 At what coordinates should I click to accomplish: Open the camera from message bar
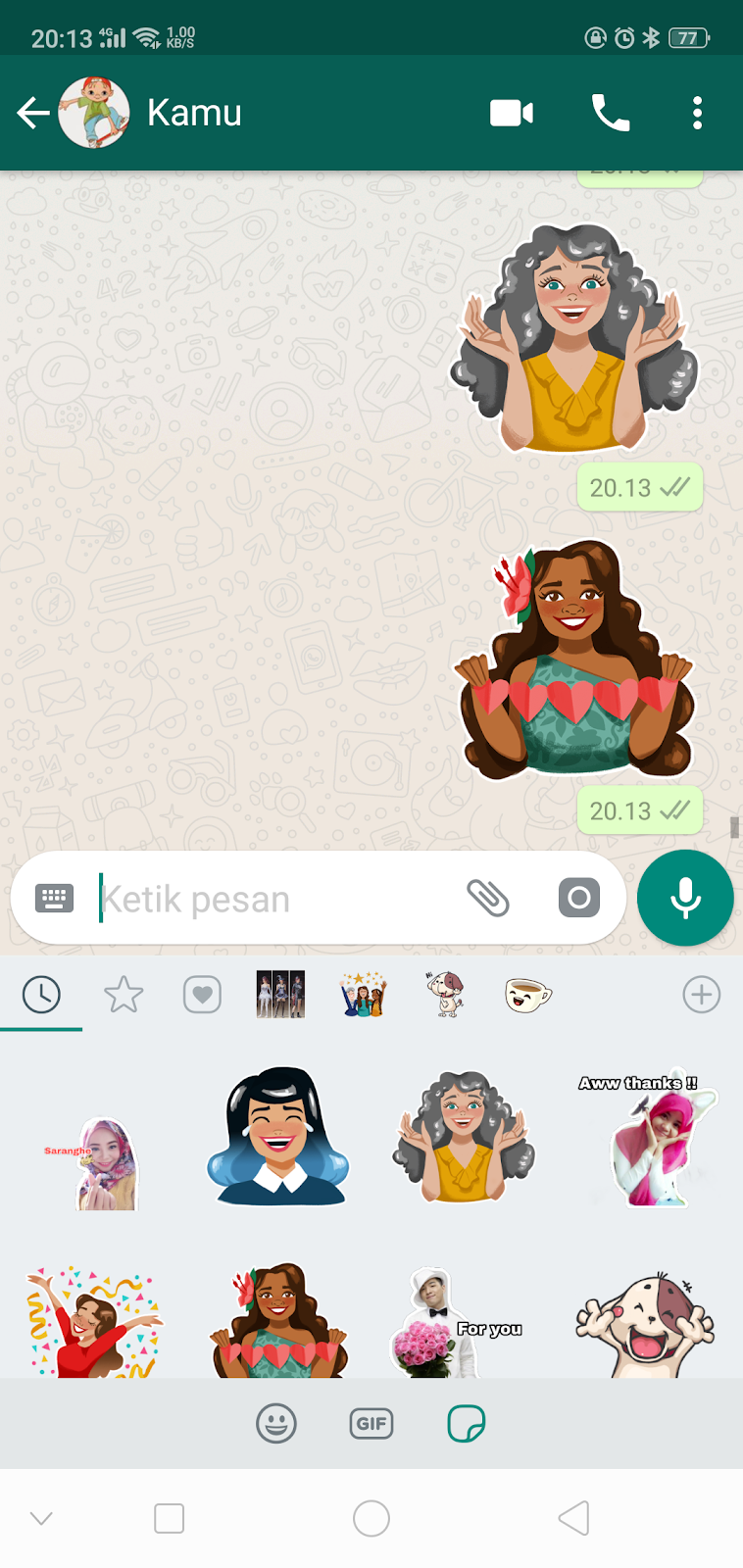(x=578, y=898)
